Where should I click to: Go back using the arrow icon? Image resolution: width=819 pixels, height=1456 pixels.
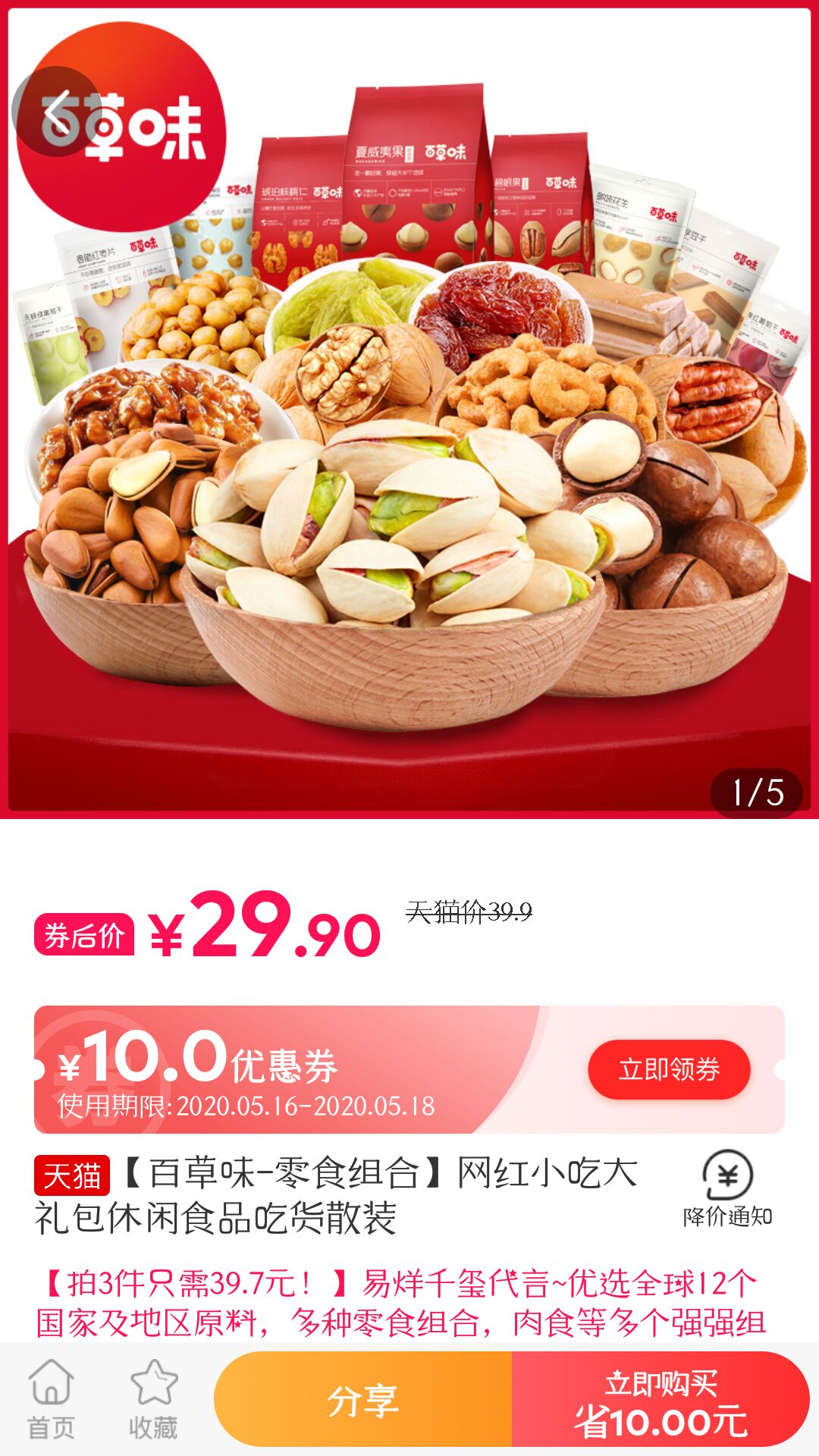click(x=58, y=112)
